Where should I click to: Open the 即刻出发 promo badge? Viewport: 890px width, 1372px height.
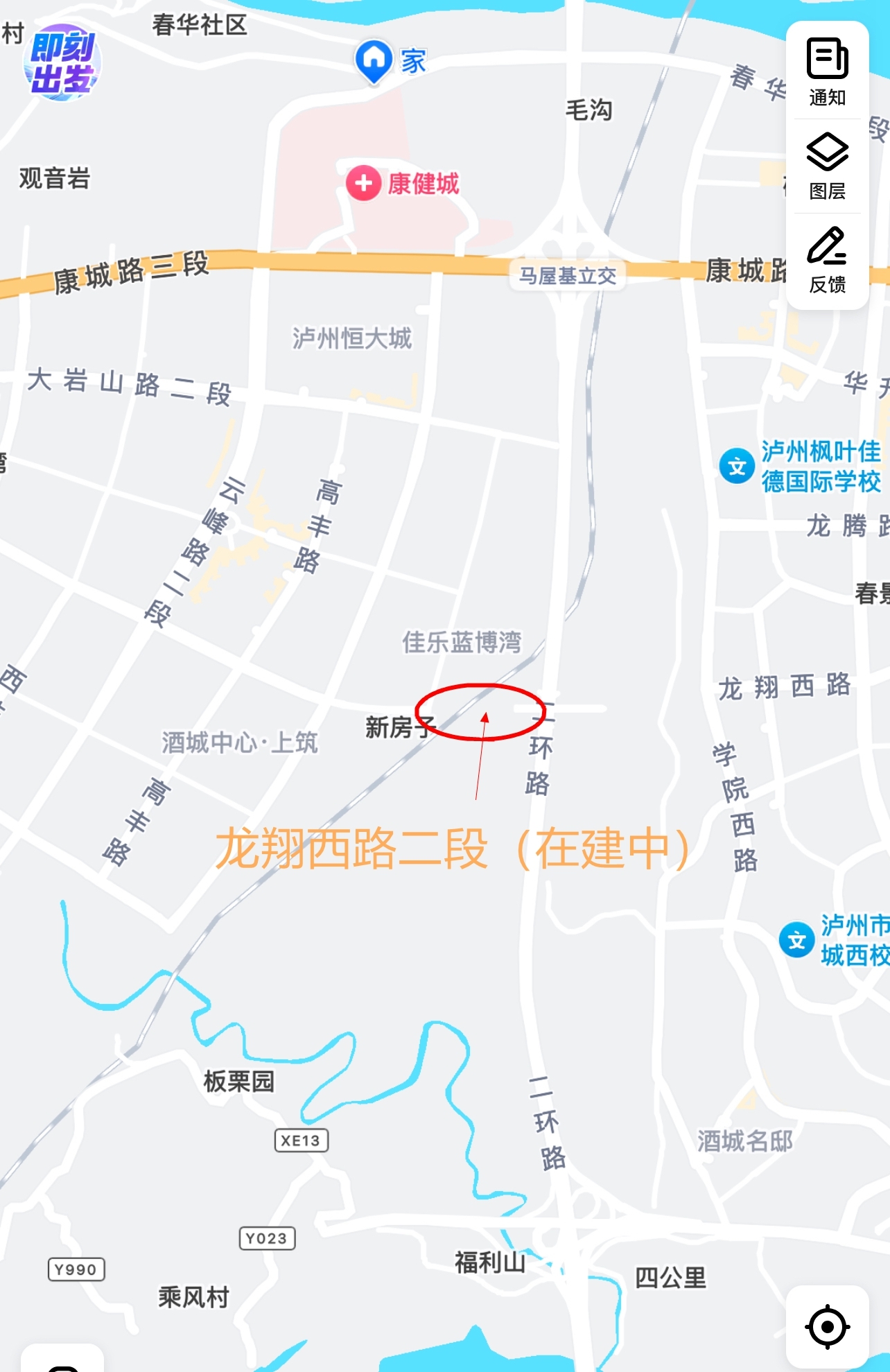(62, 64)
